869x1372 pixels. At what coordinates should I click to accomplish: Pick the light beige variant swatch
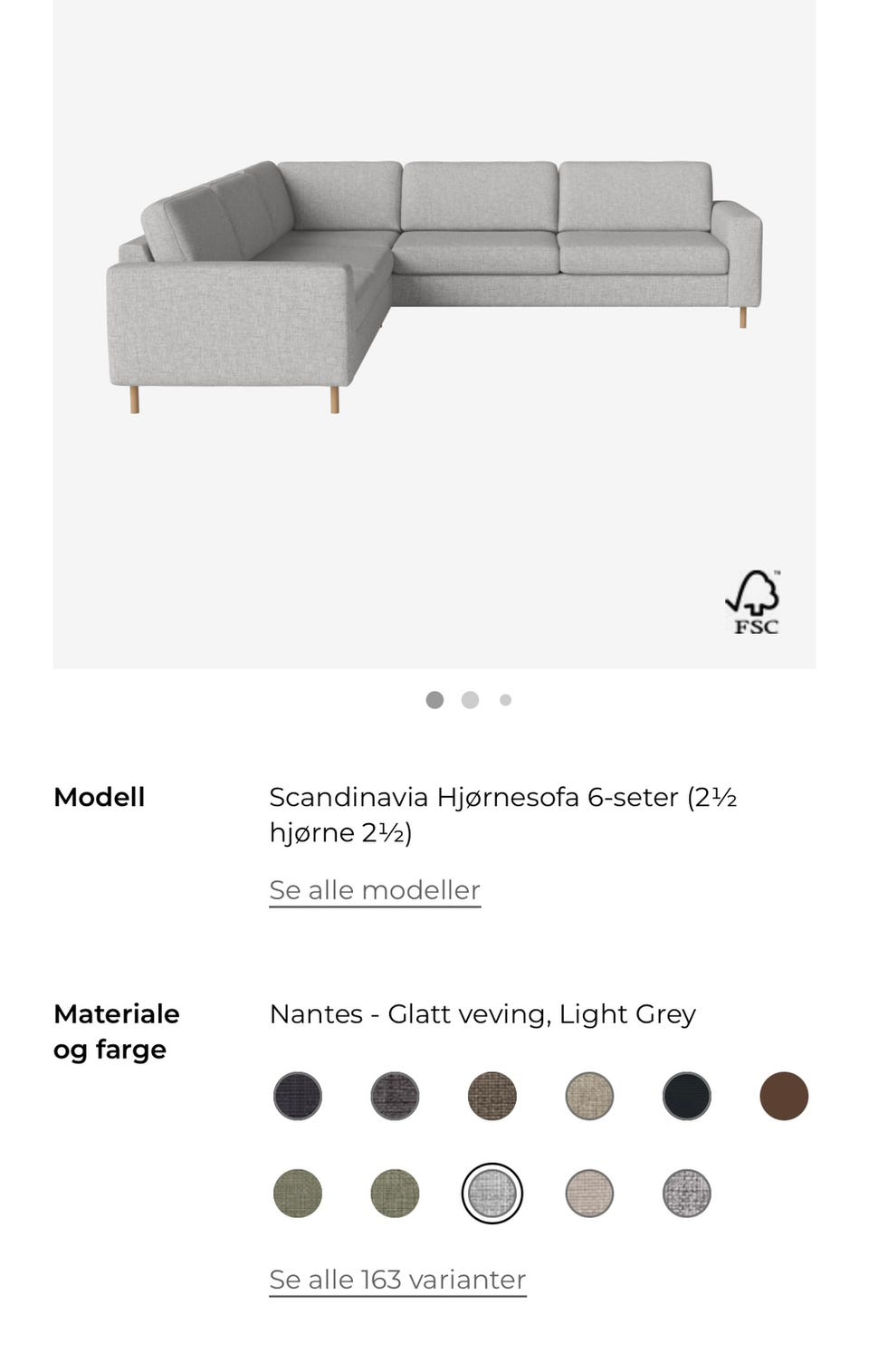coord(589,1194)
